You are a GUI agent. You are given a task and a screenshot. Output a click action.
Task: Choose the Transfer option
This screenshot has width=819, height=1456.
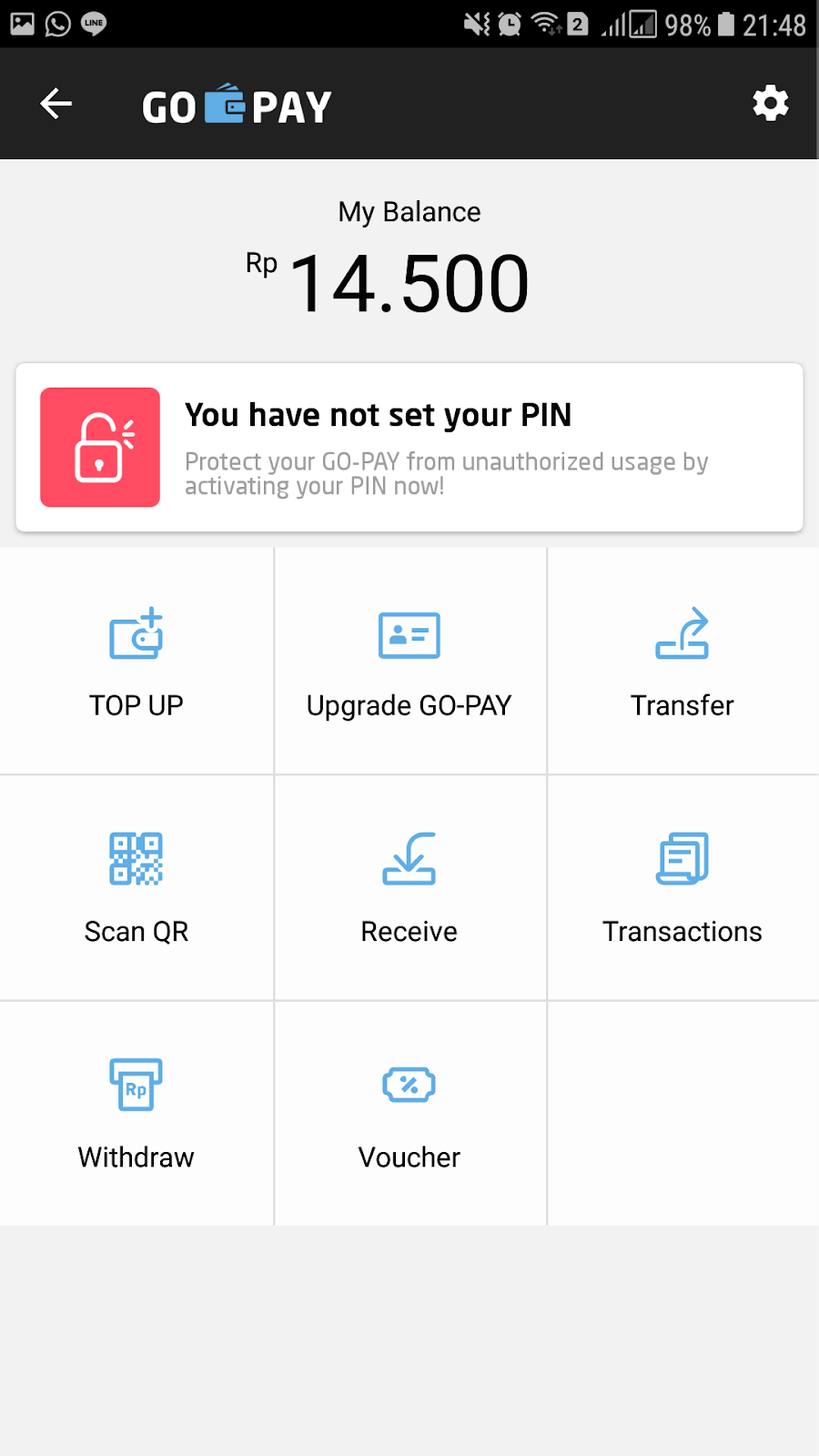coord(682,661)
